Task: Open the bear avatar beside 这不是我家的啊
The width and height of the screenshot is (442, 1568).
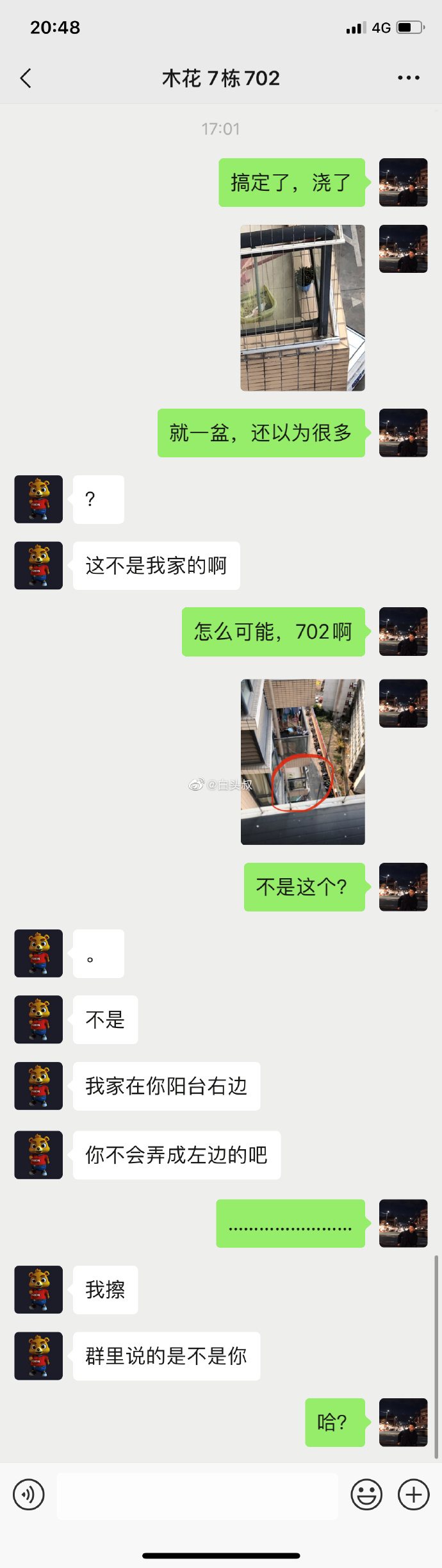Action: tap(38, 566)
